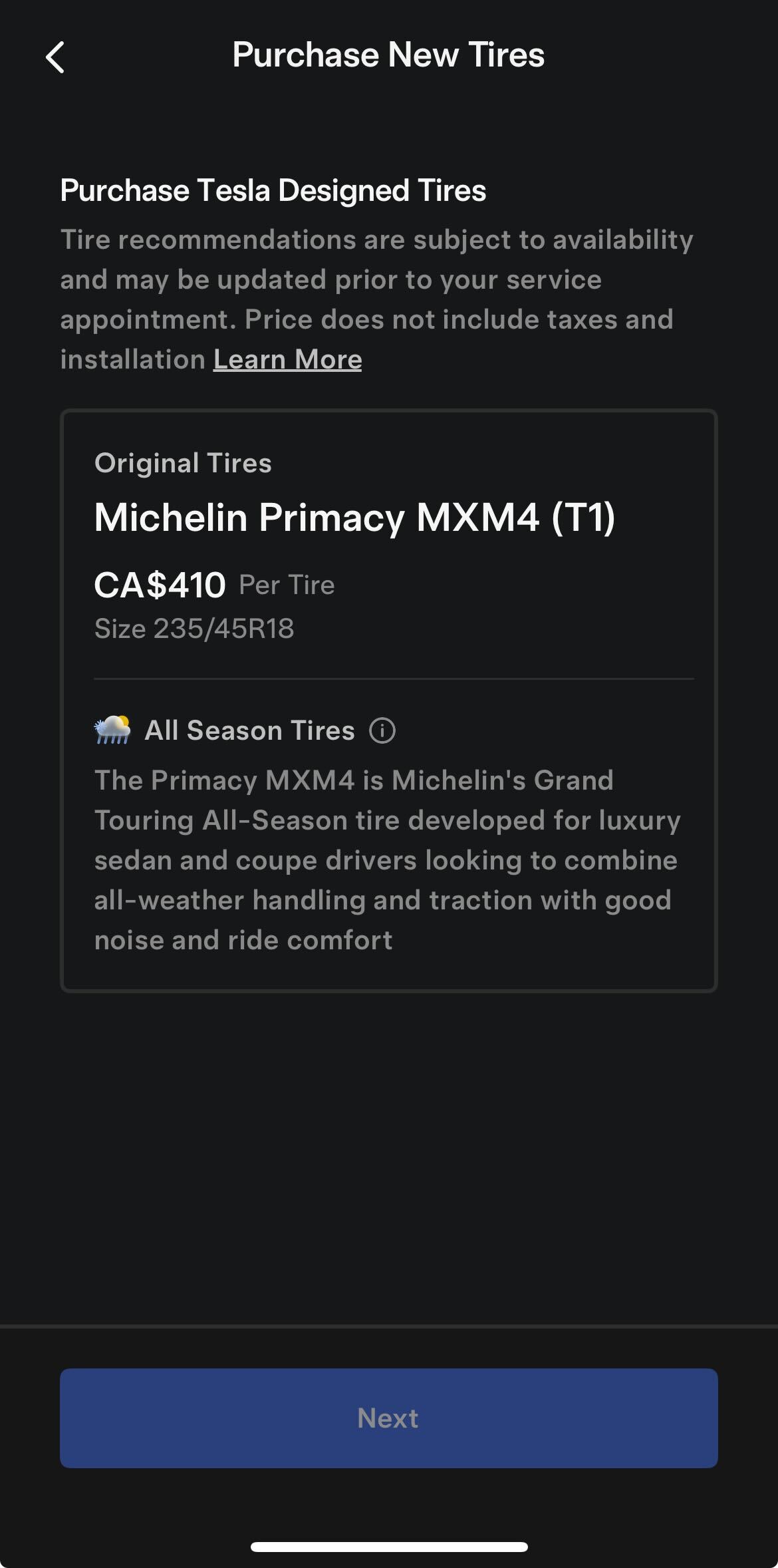Open the Learn More link
Screen dimensions: 778x1568
287,359
